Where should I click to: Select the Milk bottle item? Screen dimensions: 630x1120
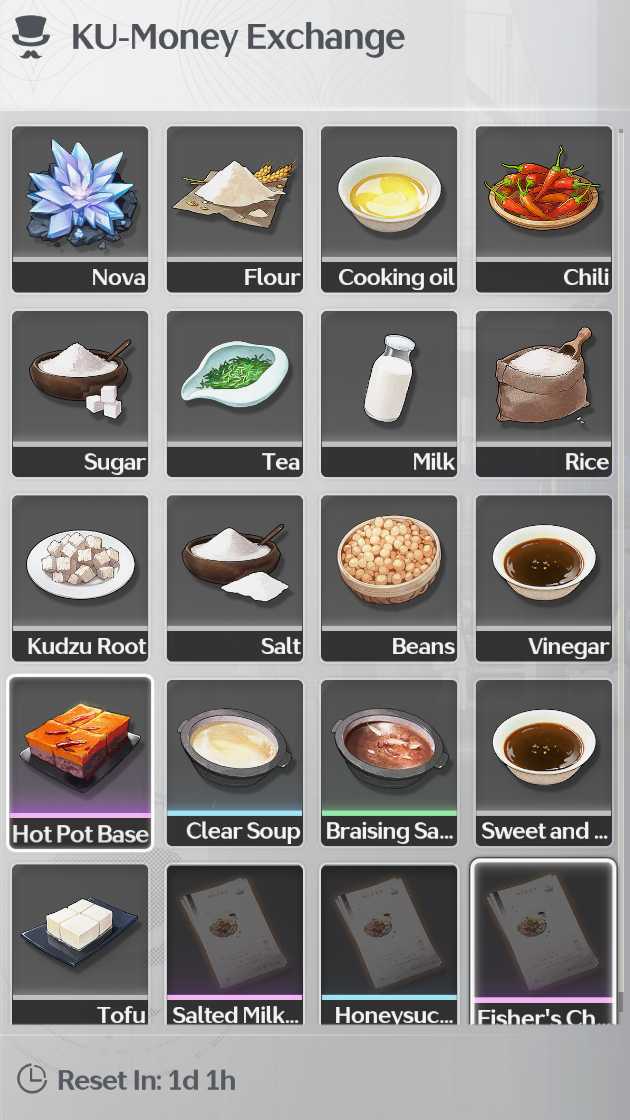click(389, 394)
